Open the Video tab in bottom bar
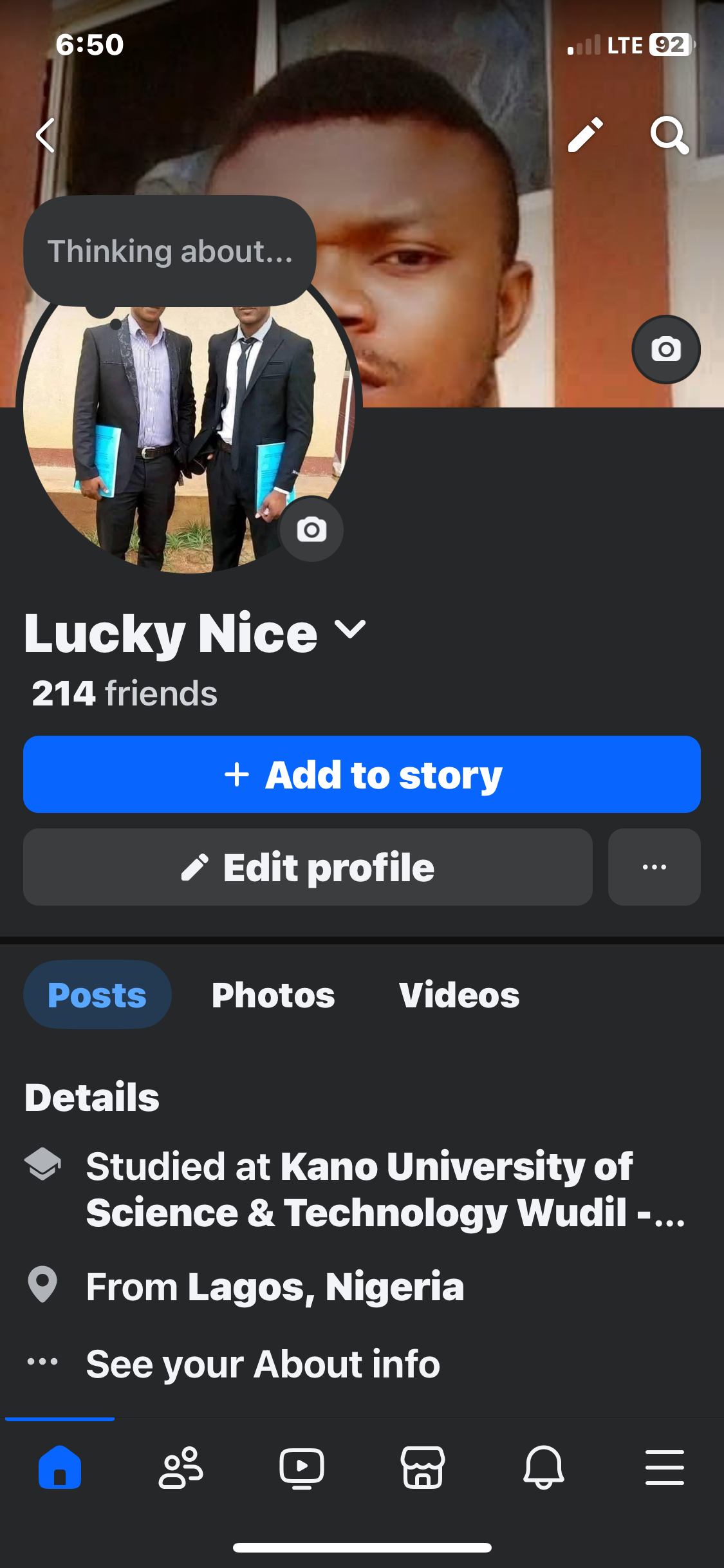This screenshot has width=724, height=1568. click(x=302, y=1468)
